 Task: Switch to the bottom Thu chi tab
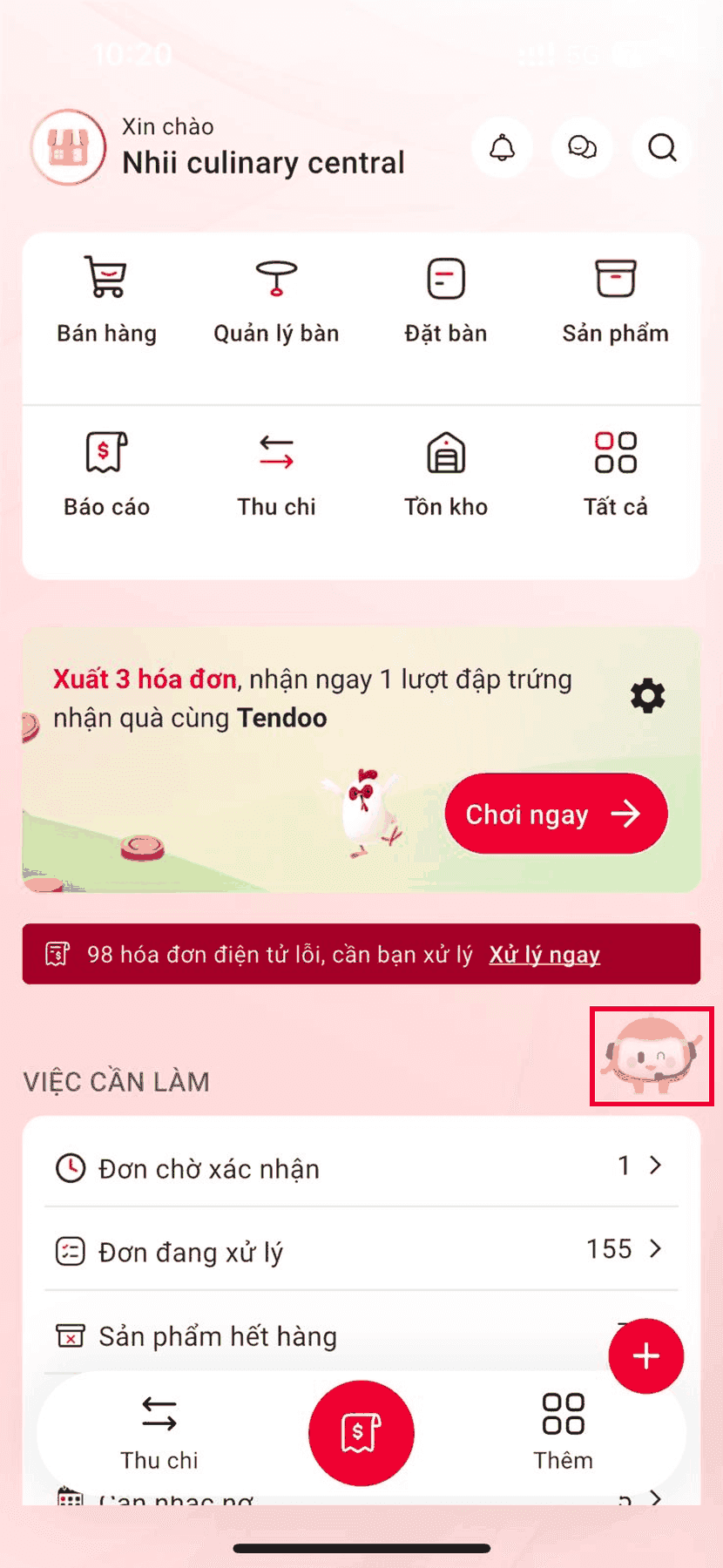click(x=159, y=1433)
